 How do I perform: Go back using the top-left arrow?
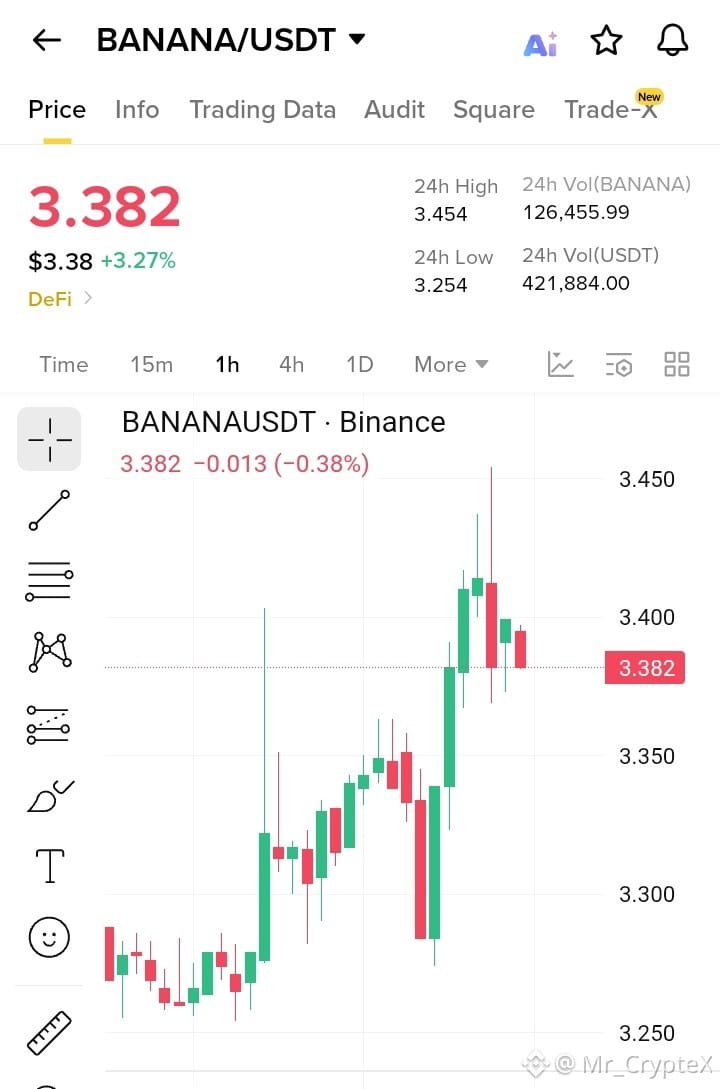pos(47,40)
